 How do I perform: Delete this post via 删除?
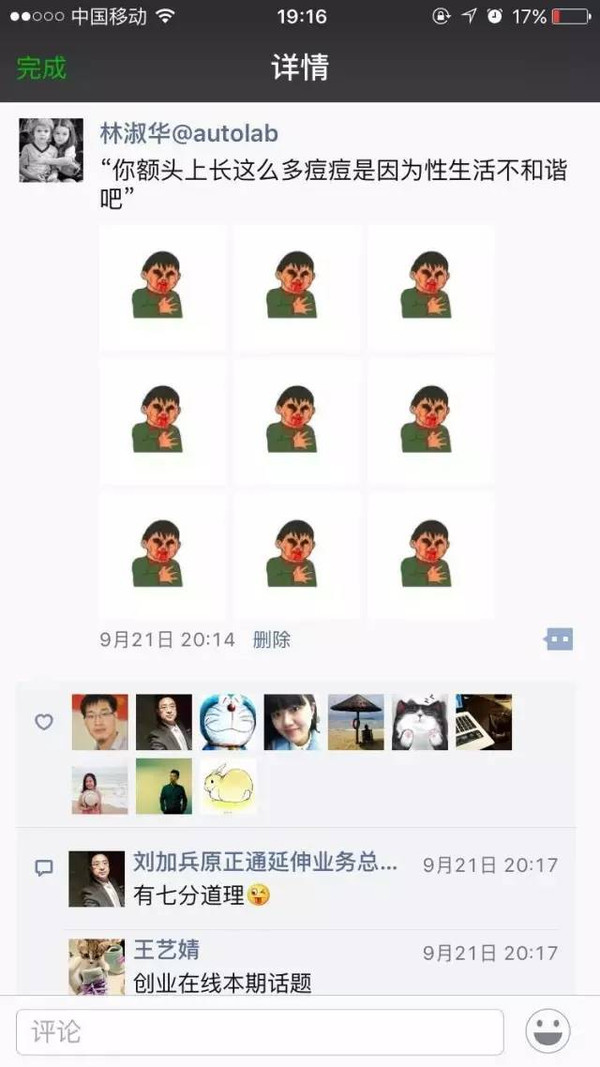click(x=271, y=640)
